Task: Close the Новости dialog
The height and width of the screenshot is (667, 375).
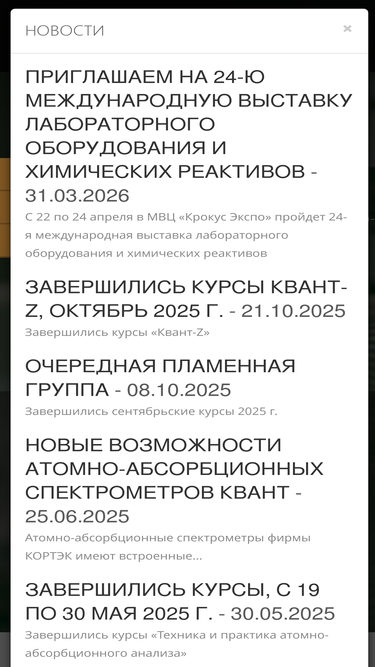Action: (347, 29)
